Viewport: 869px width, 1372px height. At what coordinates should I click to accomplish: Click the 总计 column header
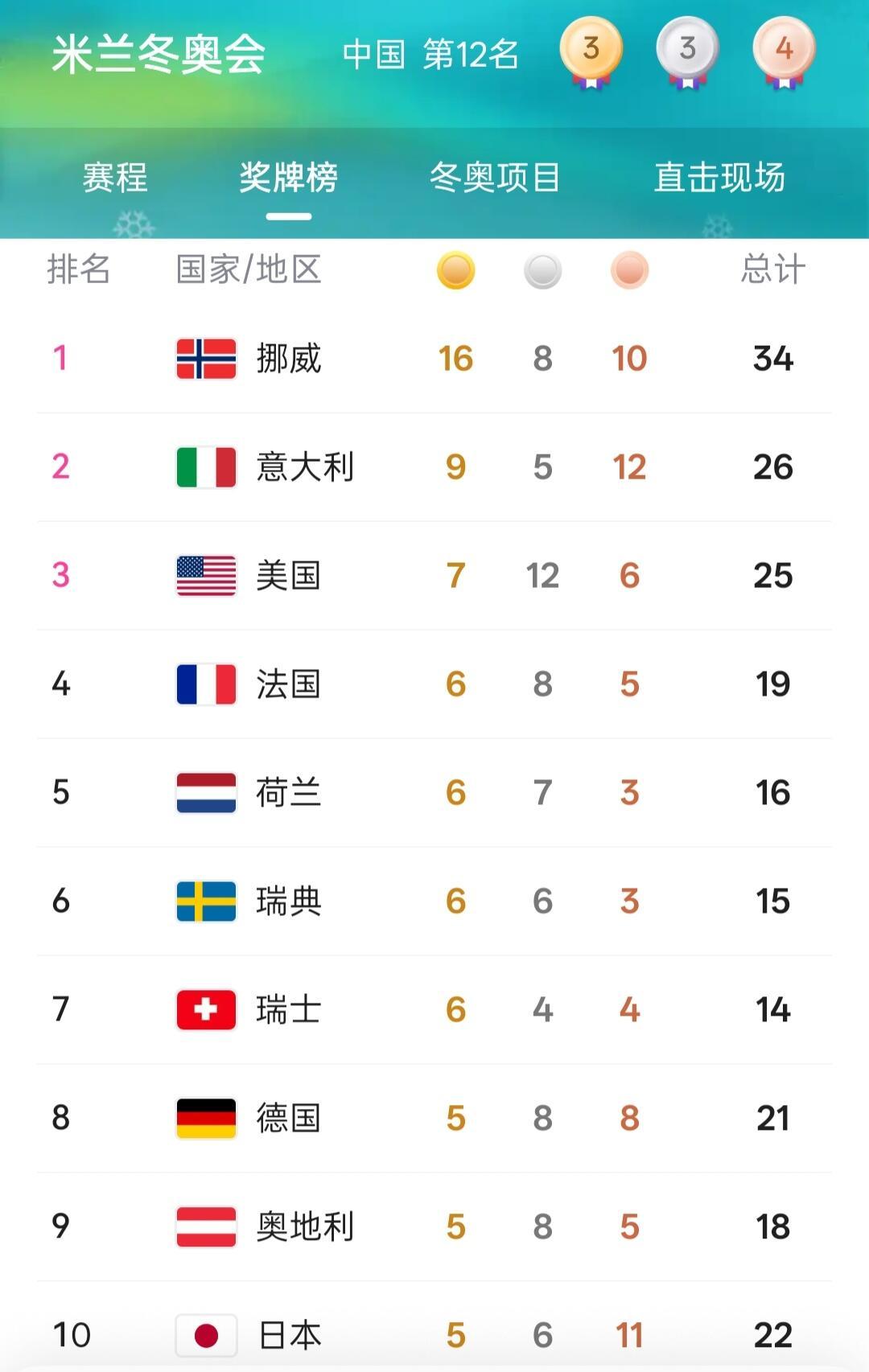(772, 271)
